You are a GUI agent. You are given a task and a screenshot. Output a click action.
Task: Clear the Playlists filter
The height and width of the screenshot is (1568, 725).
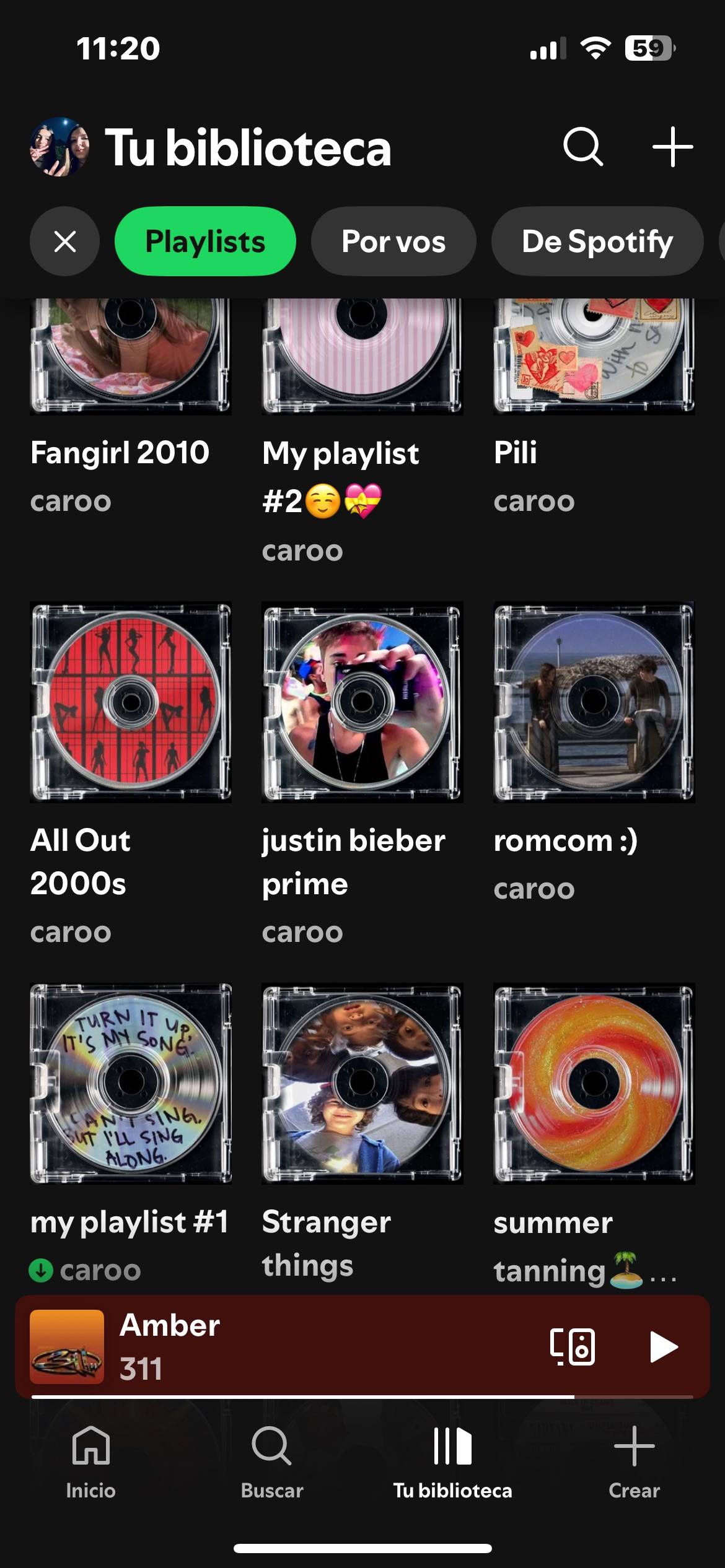[65, 242]
